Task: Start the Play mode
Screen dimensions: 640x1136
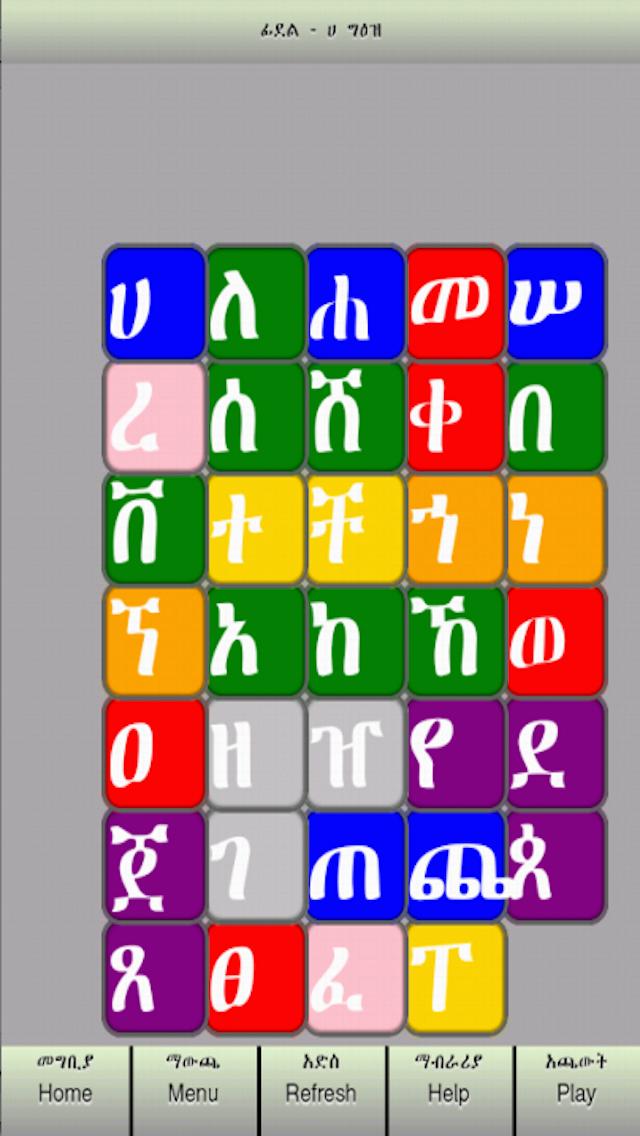Action: (x=576, y=1081)
